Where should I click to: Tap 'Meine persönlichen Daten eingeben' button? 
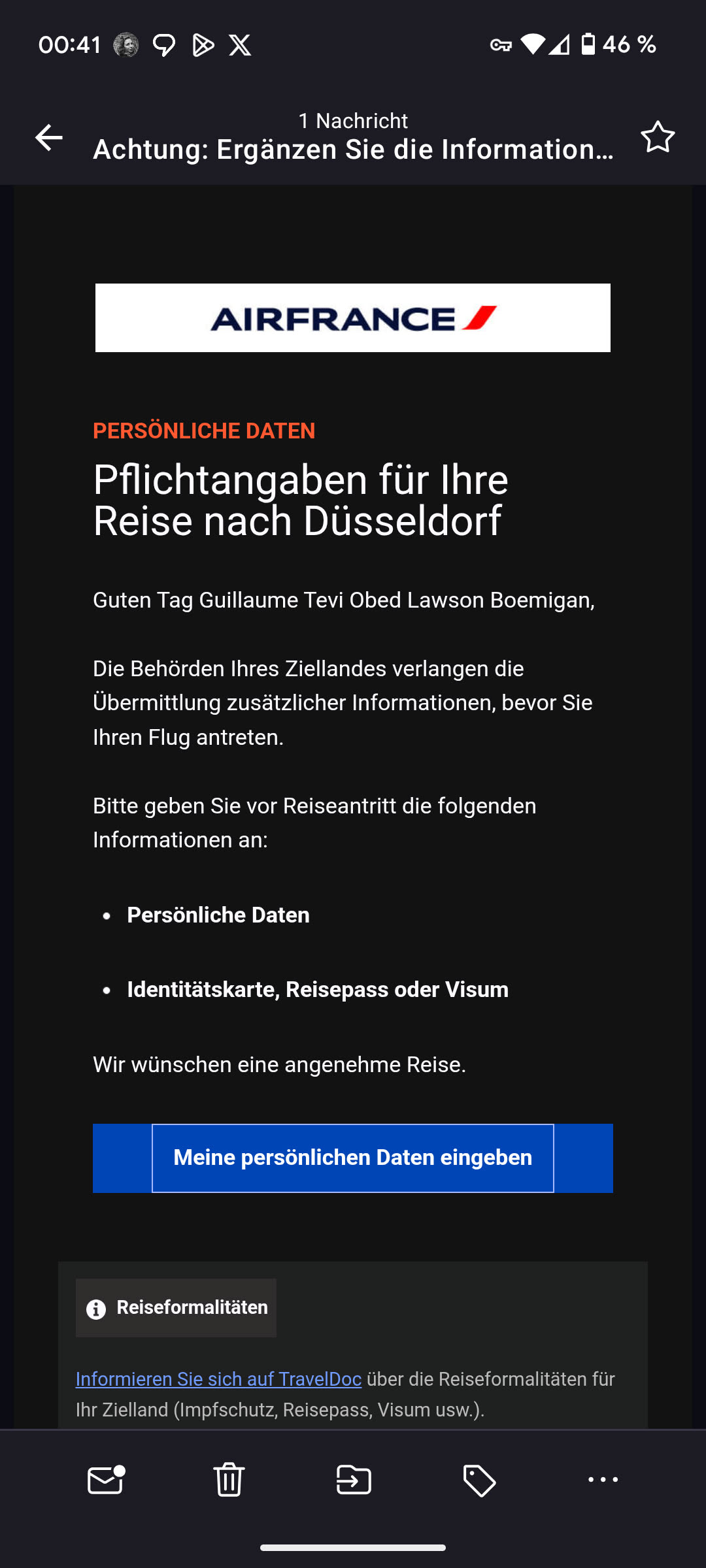(353, 1158)
